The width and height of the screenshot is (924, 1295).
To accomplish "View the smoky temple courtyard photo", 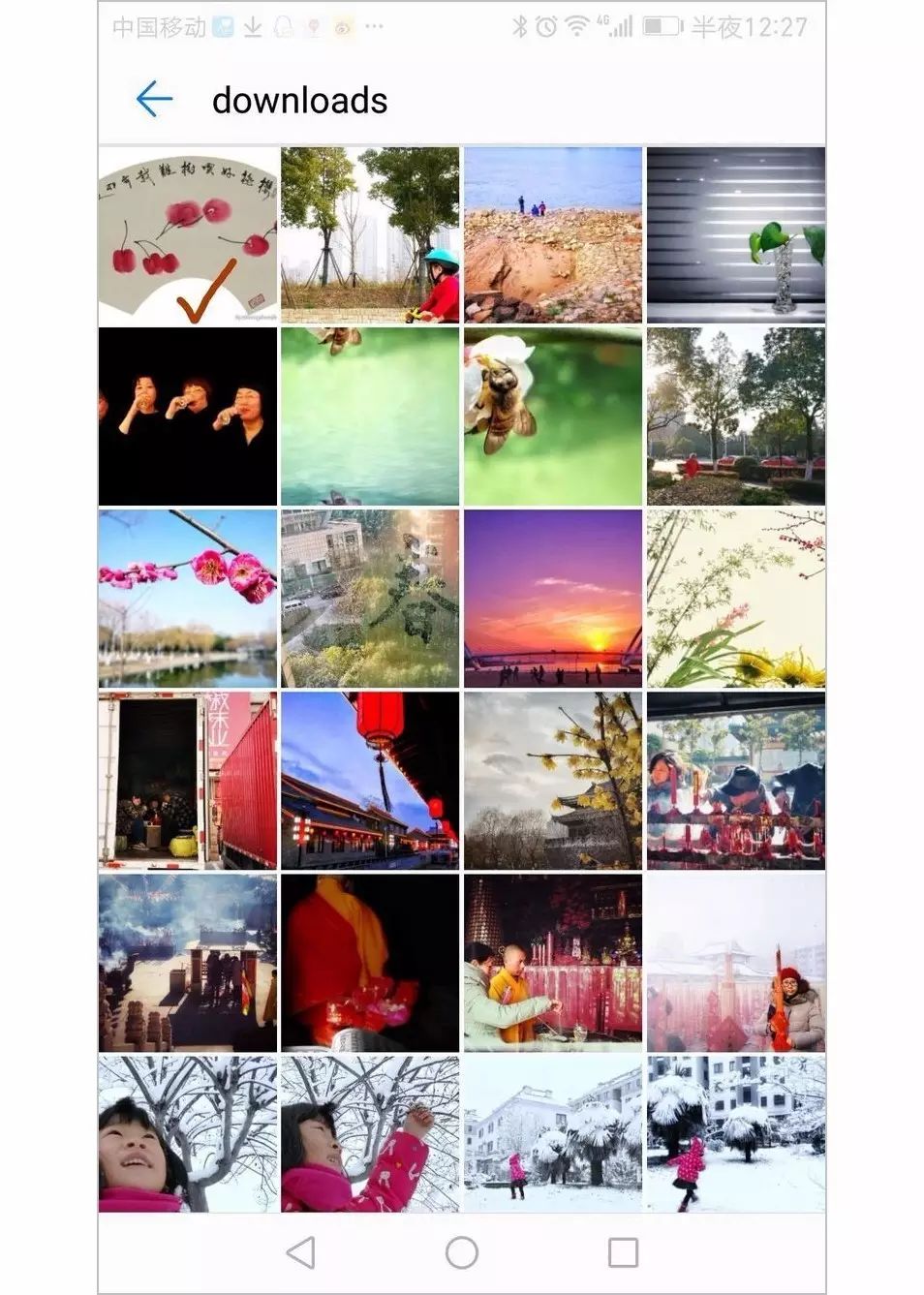I will click(188, 963).
